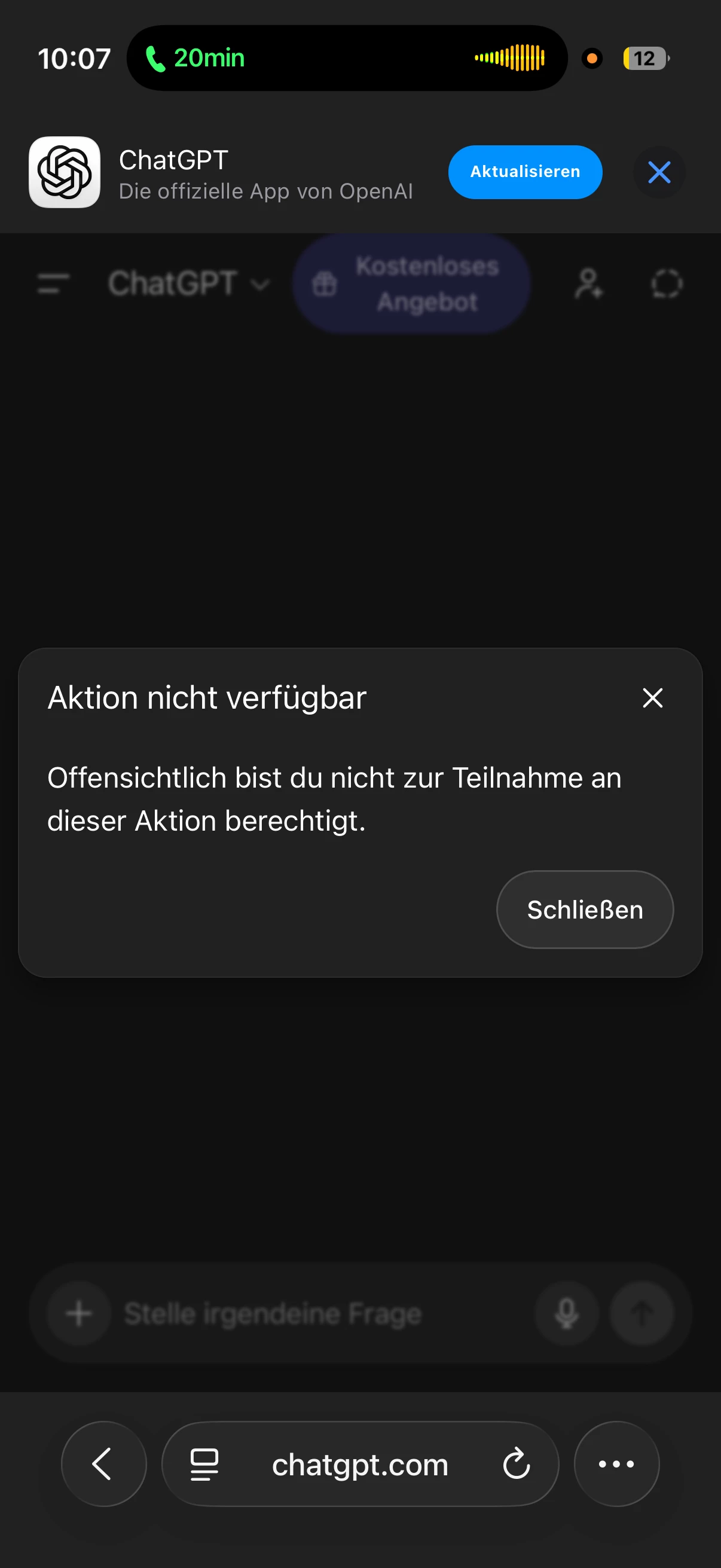Tap the Schließen button in the dialog
The image size is (721, 1568).
click(584, 910)
